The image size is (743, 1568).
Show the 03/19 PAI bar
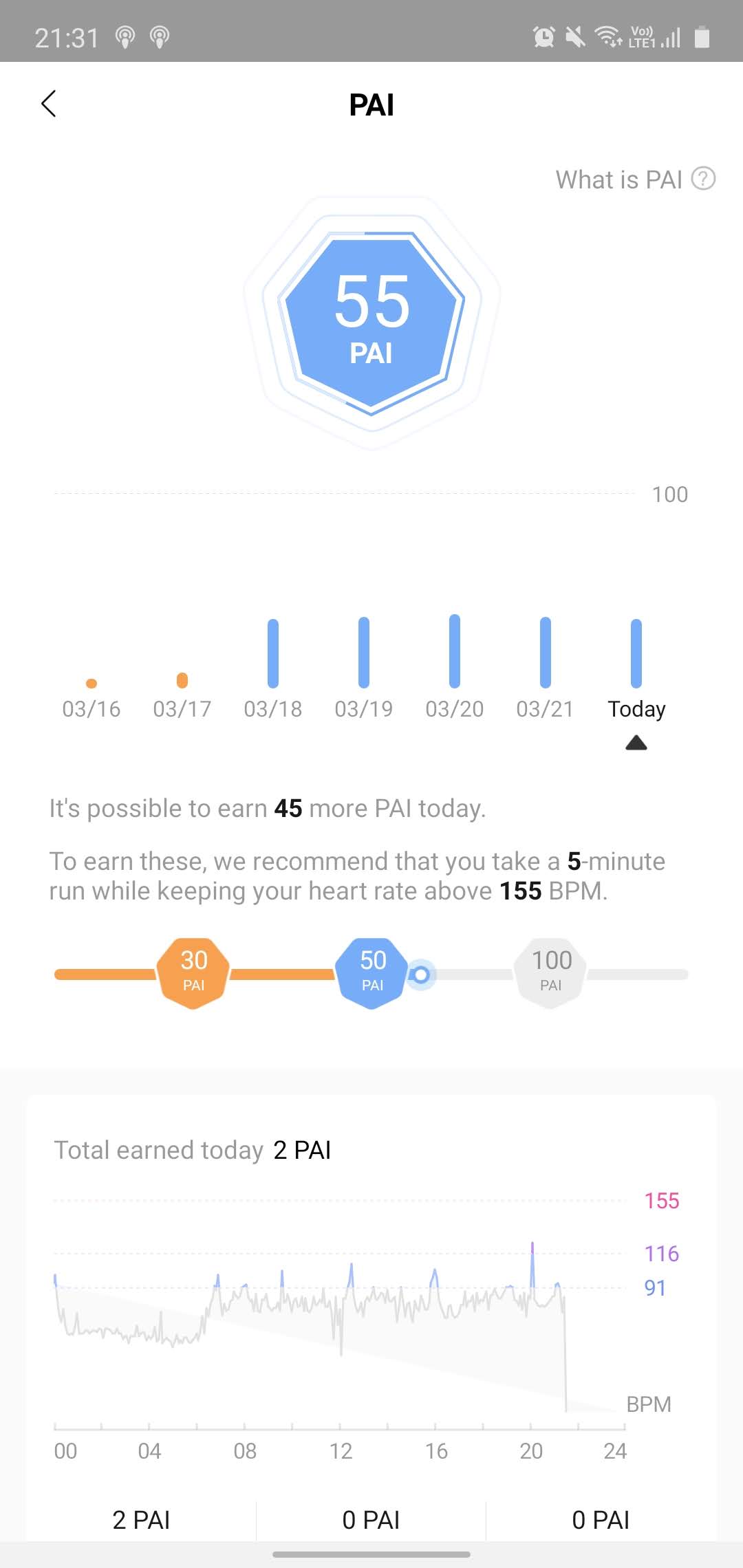[364, 653]
